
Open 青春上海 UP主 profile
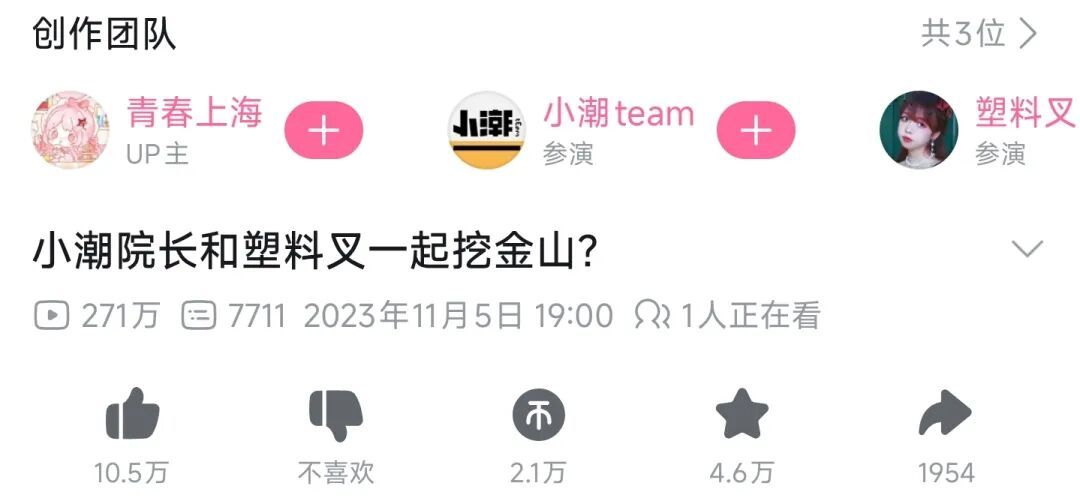tap(70, 131)
